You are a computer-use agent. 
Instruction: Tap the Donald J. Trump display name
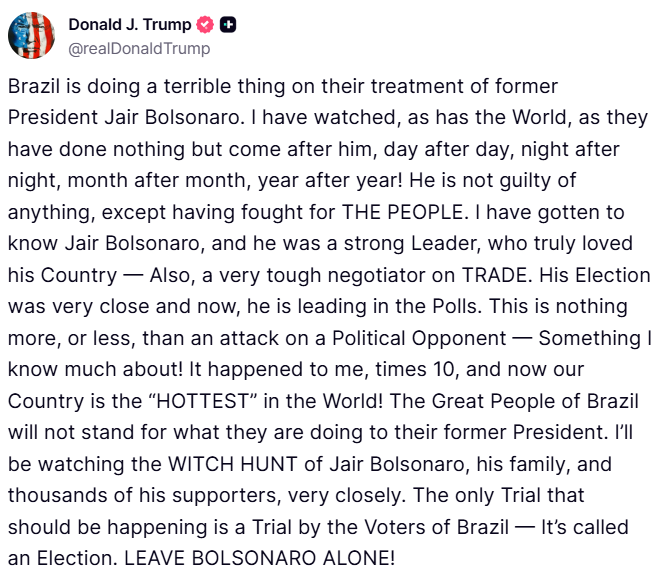tap(129, 25)
